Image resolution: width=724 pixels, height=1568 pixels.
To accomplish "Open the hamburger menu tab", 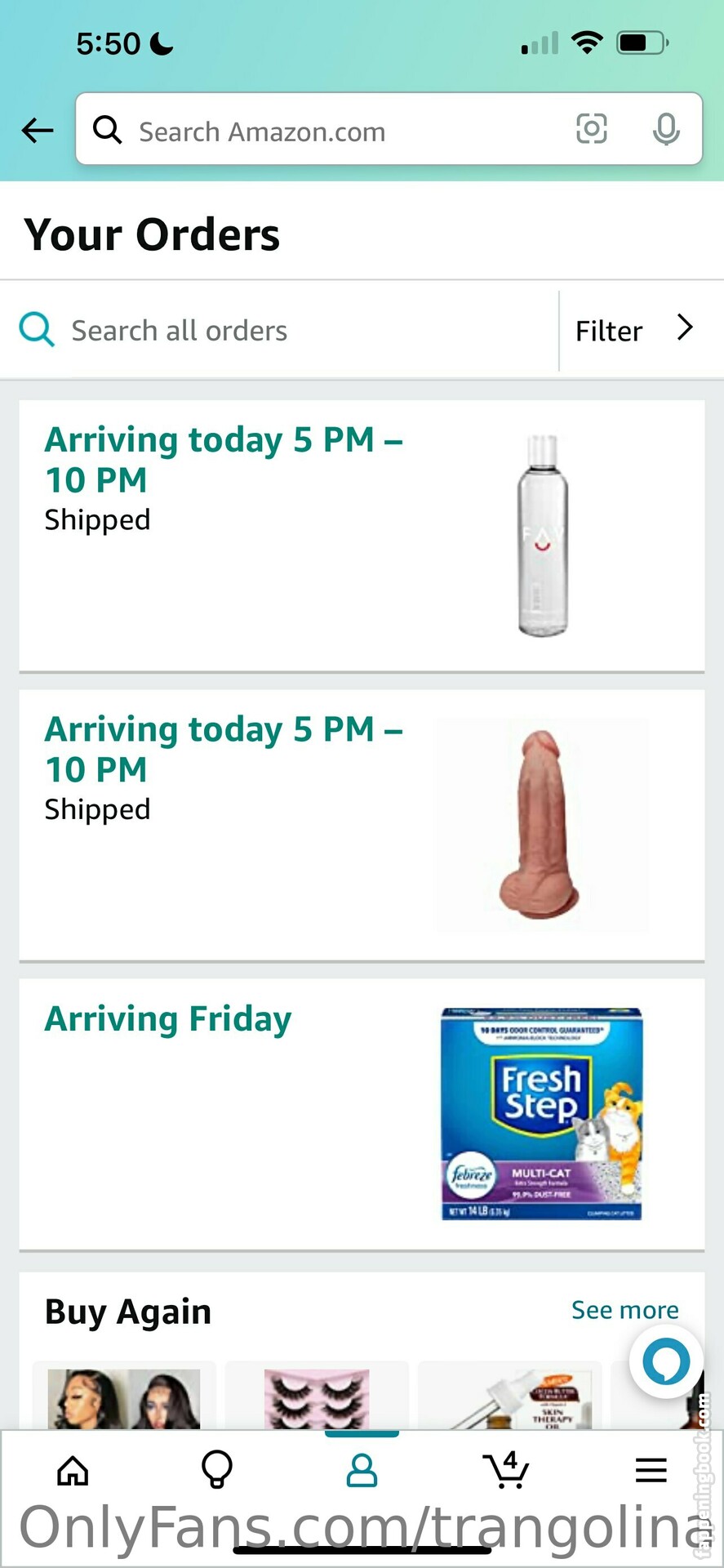I will pyautogui.click(x=651, y=1471).
